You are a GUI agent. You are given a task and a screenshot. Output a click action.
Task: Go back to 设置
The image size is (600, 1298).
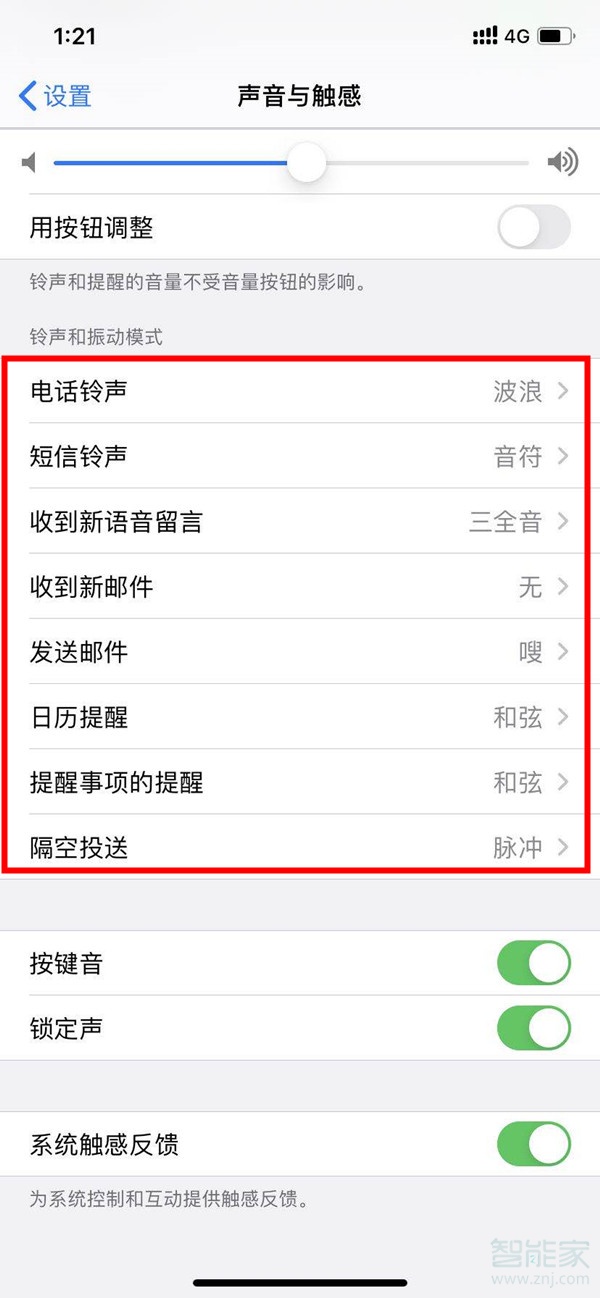click(x=56, y=96)
